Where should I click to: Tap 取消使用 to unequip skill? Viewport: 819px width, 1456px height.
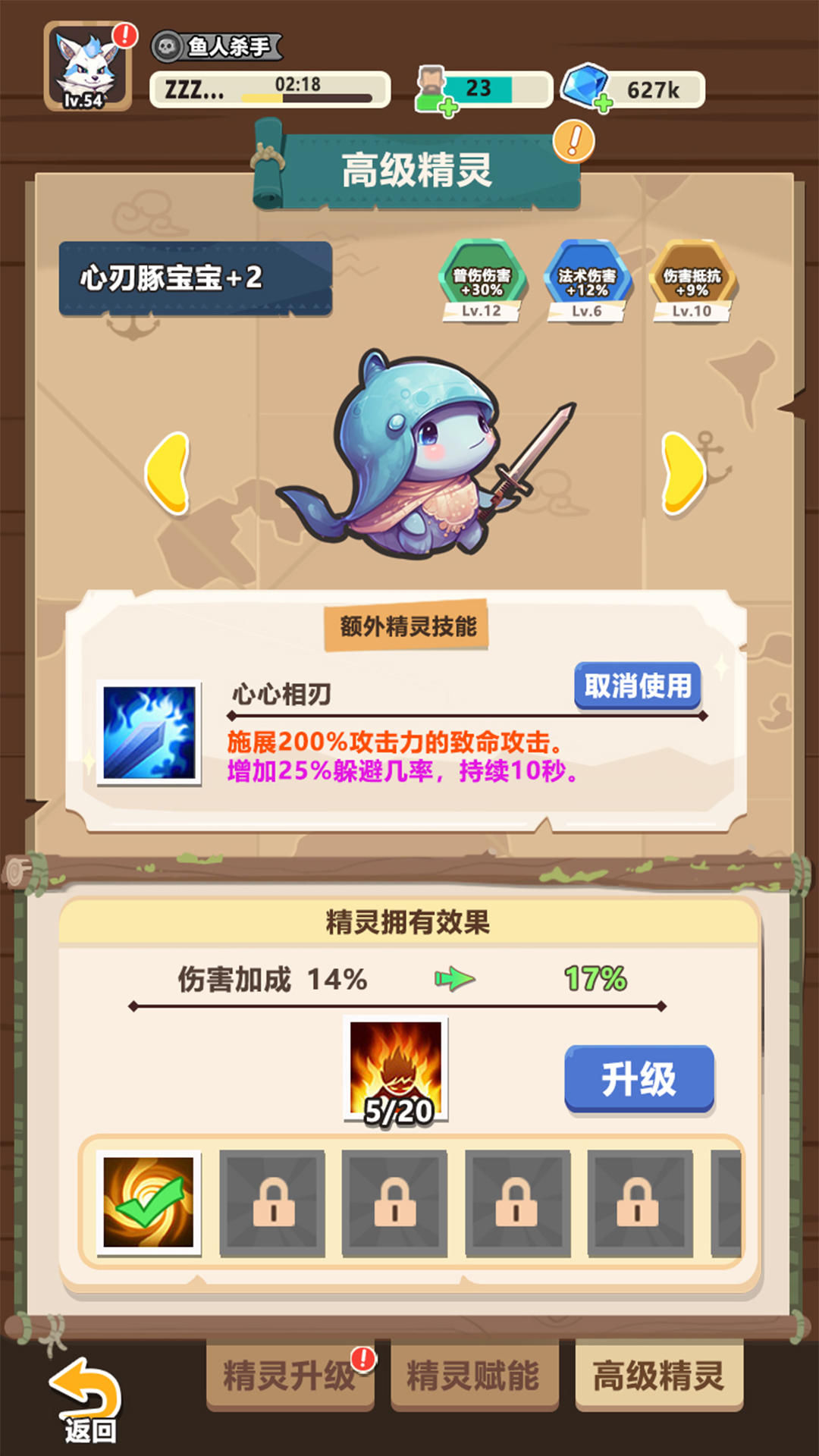637,686
